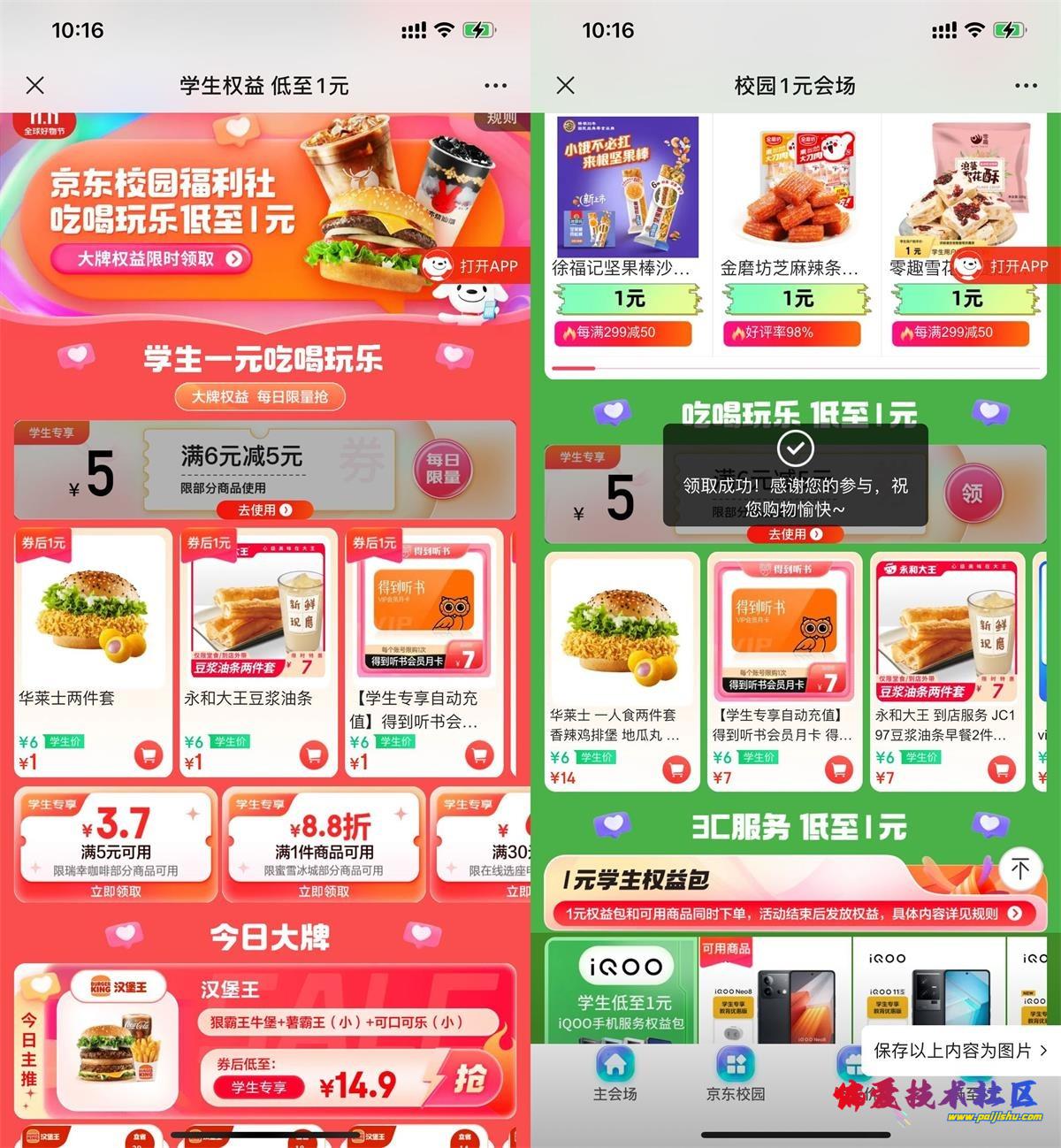This screenshot has height=1148, width=1061.
Task: Tap the round 领 button to claim coupon
Action: 972,493
